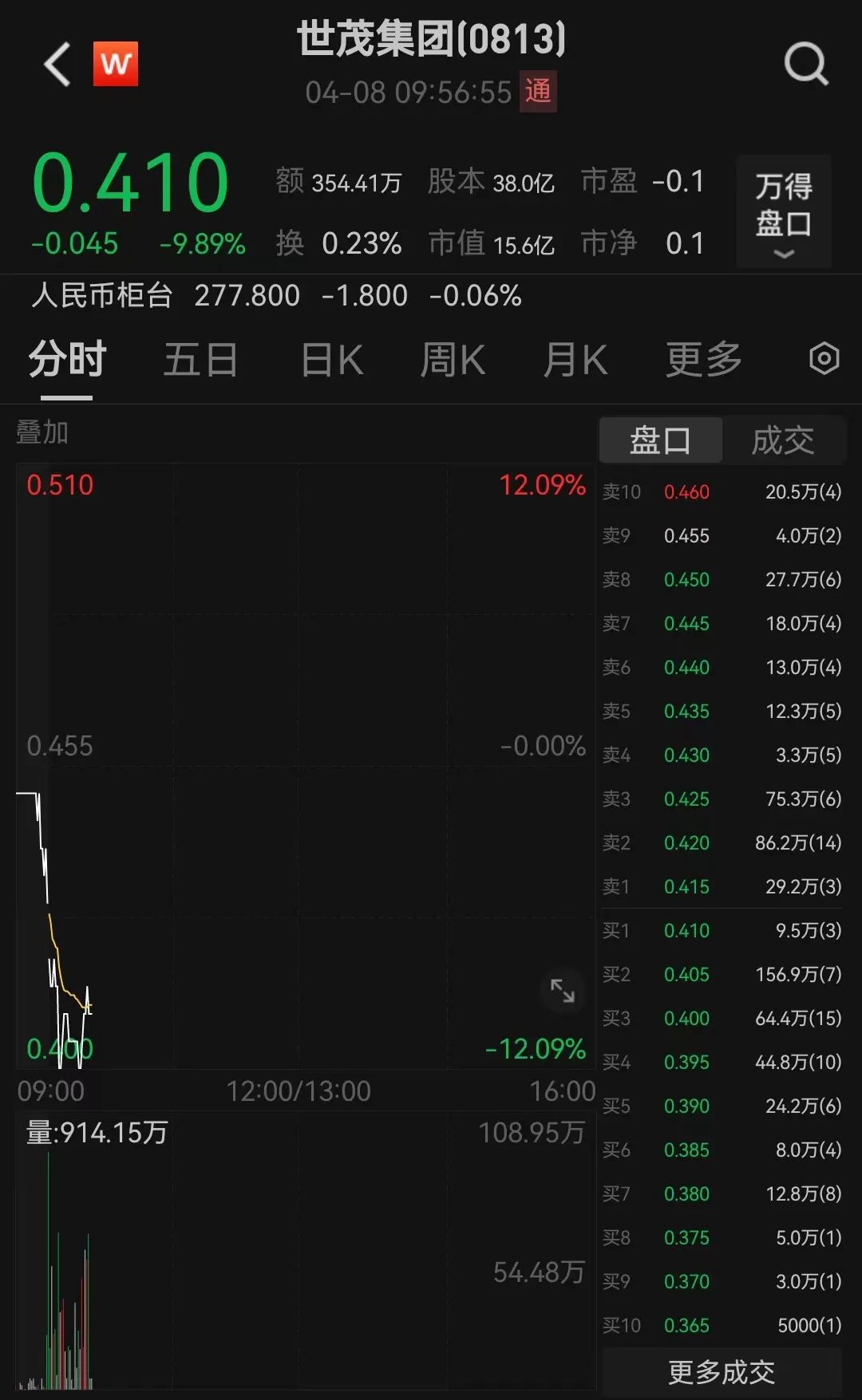Open 更多成交 for more trades
Image resolution: width=862 pixels, height=1400 pixels.
(x=722, y=1372)
